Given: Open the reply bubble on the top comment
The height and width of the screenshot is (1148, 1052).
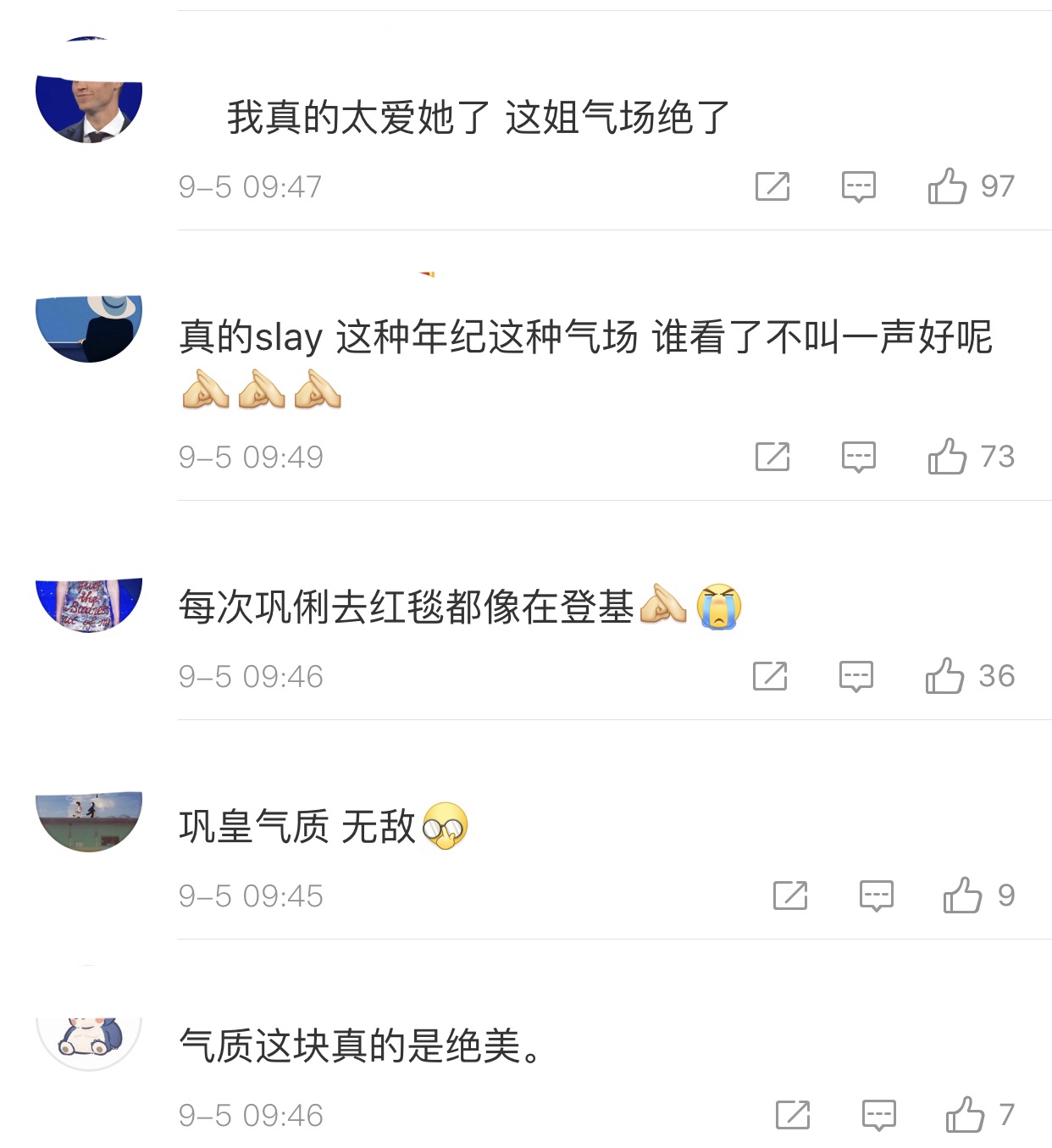Looking at the screenshot, I should [x=857, y=186].
